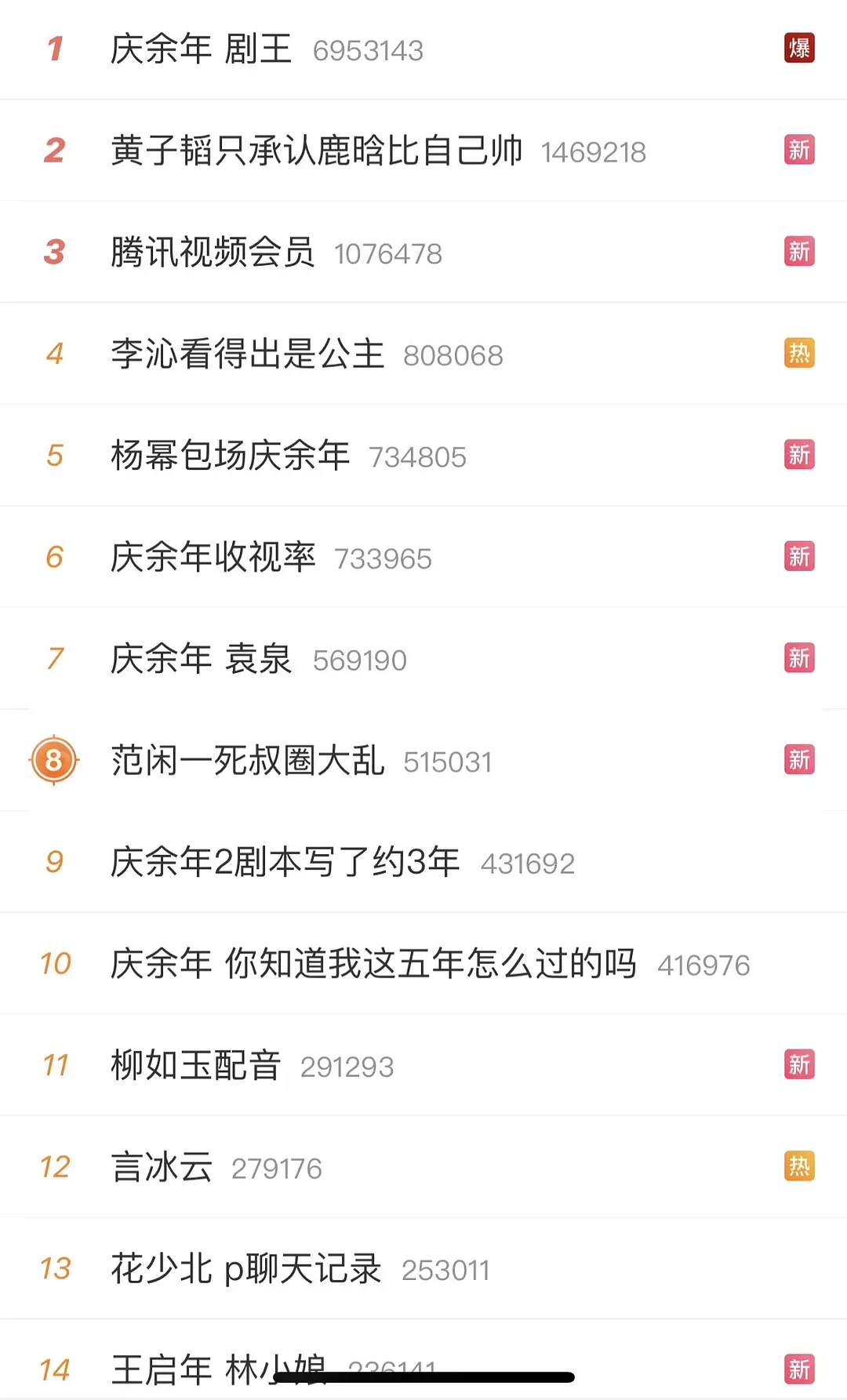Open 庆余年2剧本写了约3年 topic
The width and height of the screenshot is (847, 1400).
(x=285, y=862)
